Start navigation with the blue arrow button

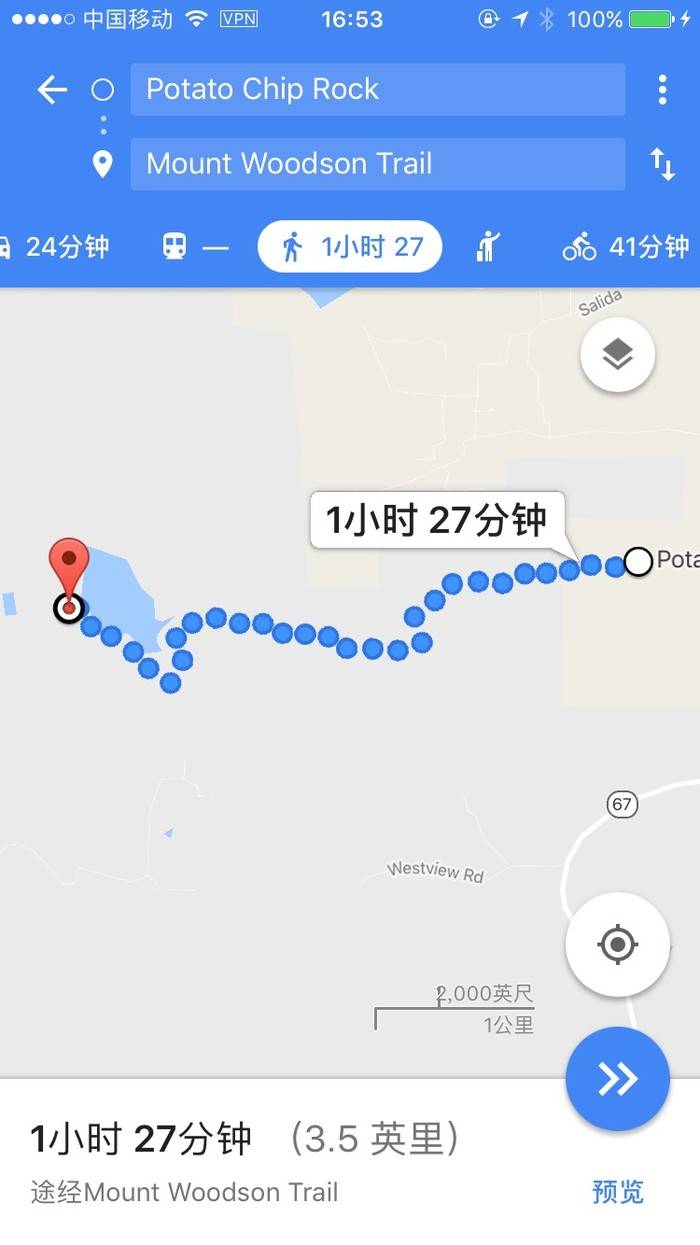[x=618, y=1078]
